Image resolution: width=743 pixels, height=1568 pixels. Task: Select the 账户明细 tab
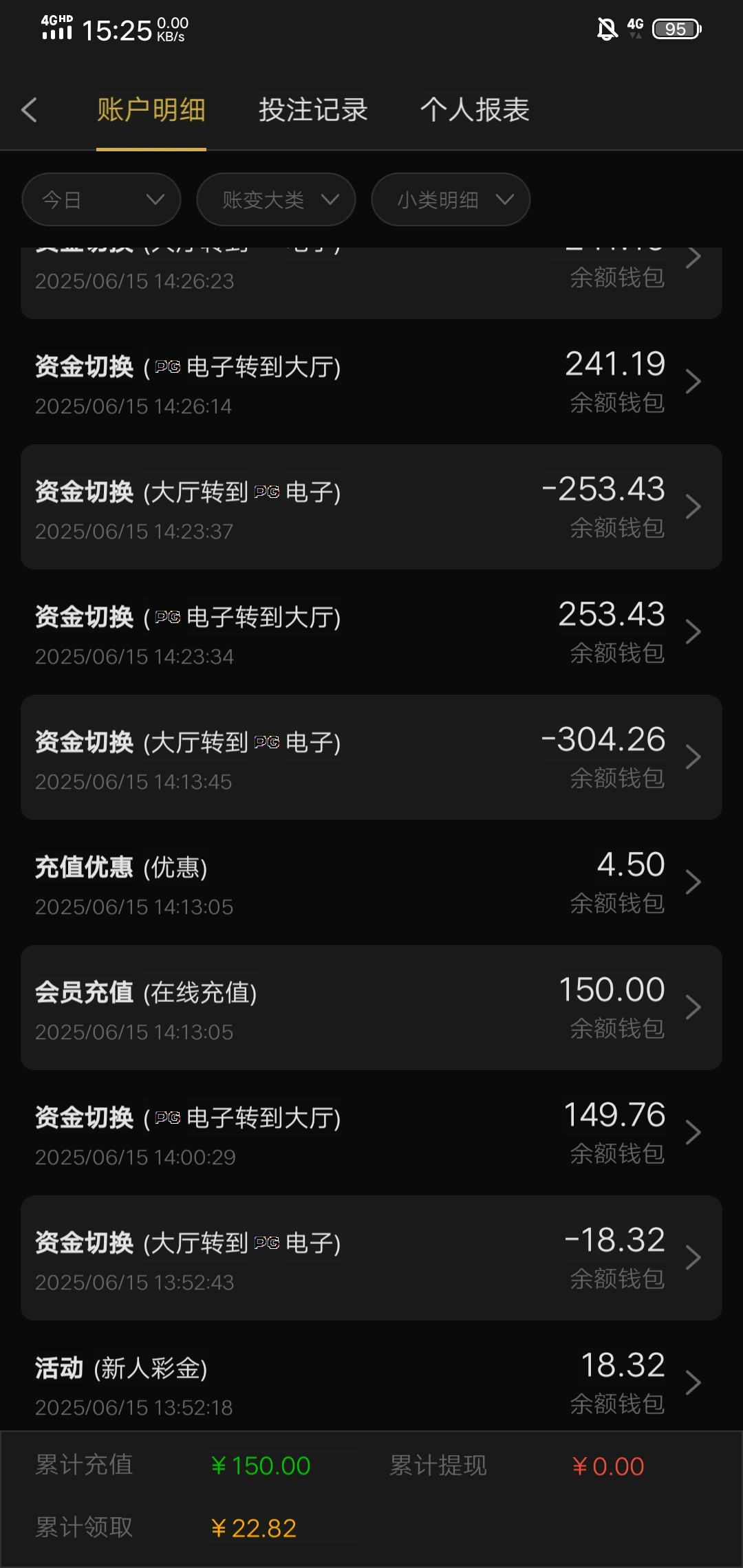(151, 110)
